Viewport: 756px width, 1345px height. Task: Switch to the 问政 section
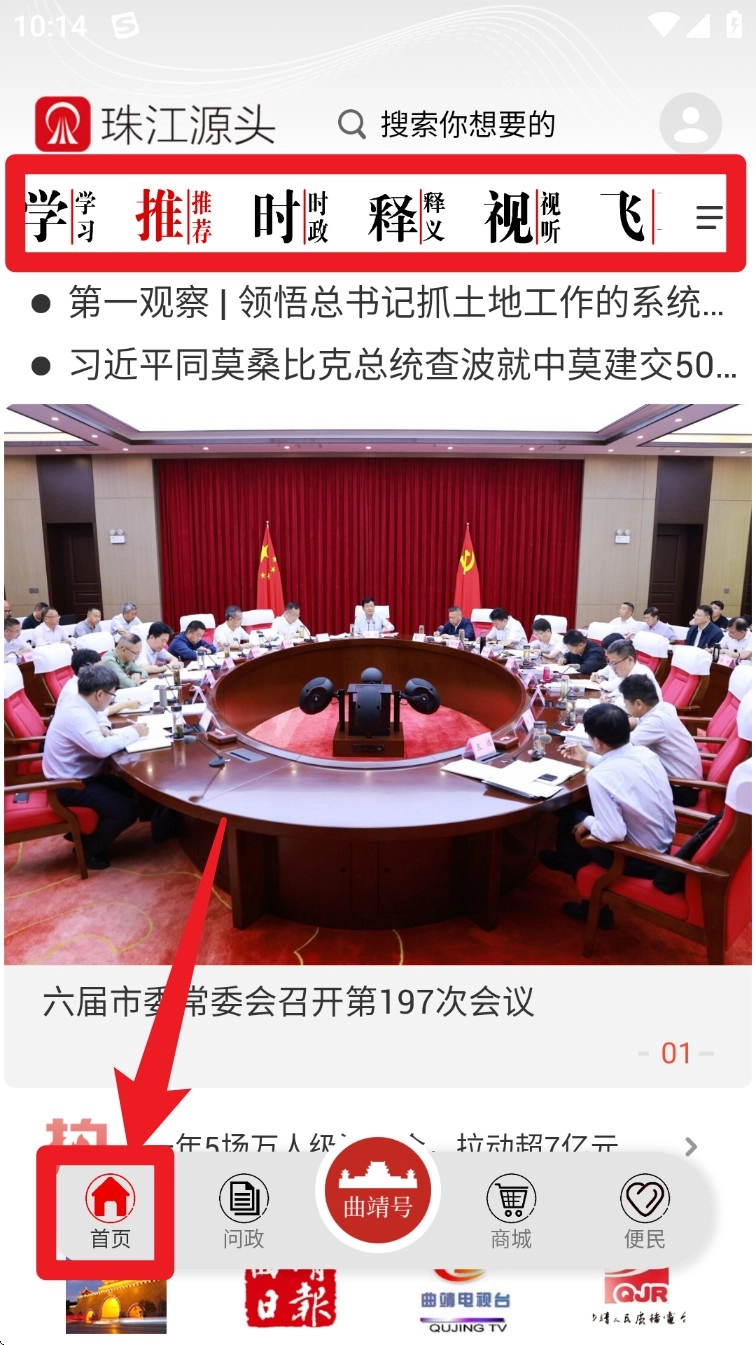(x=243, y=1212)
